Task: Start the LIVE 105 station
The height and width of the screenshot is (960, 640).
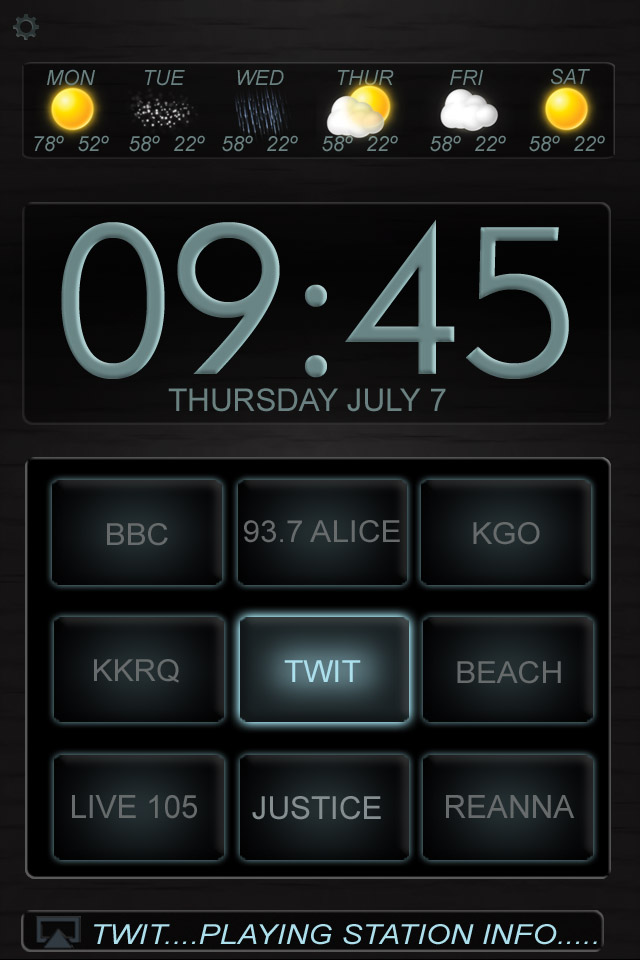Action: point(137,806)
